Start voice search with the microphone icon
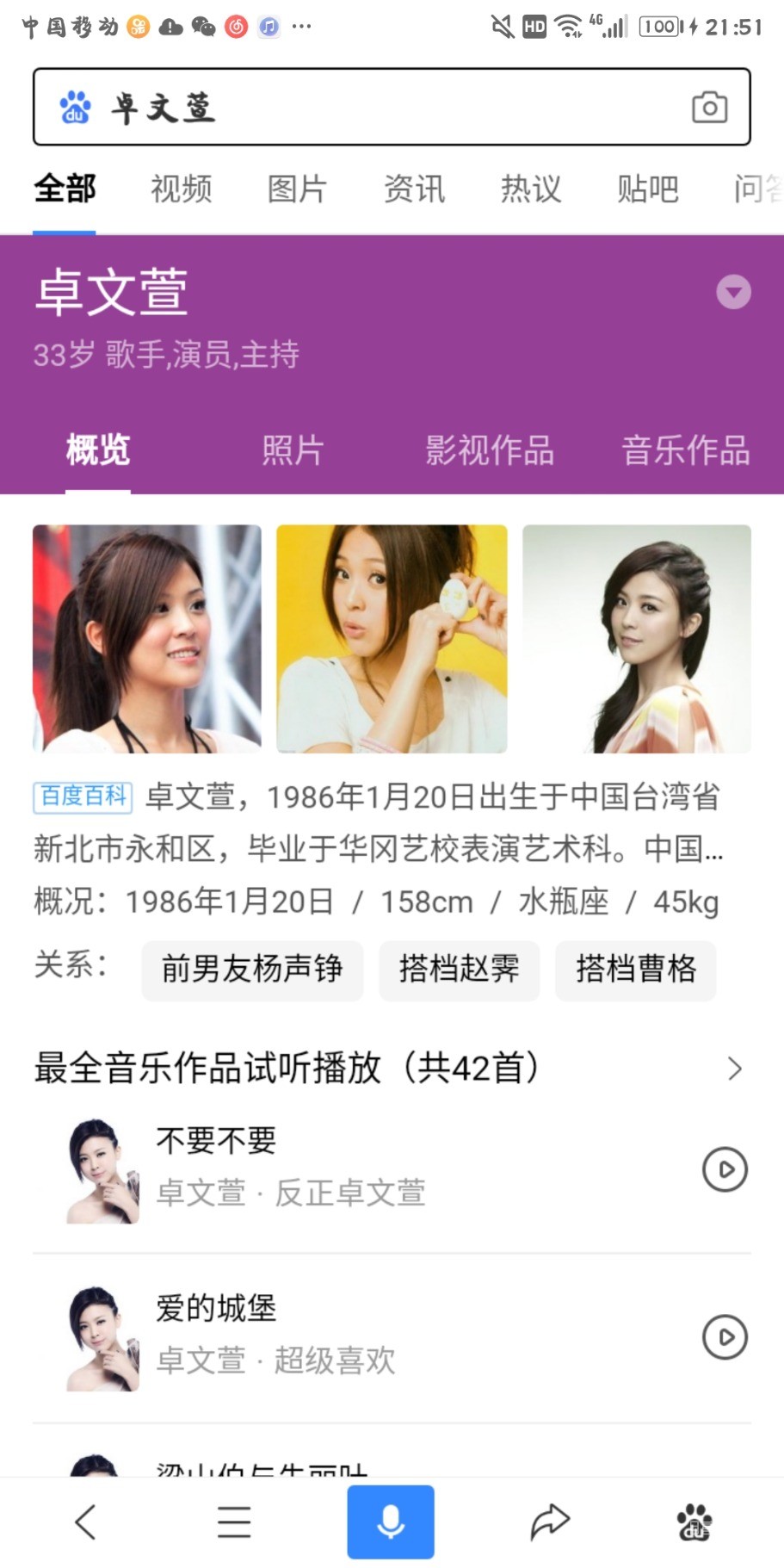The height and width of the screenshot is (1568, 784). [391, 1521]
